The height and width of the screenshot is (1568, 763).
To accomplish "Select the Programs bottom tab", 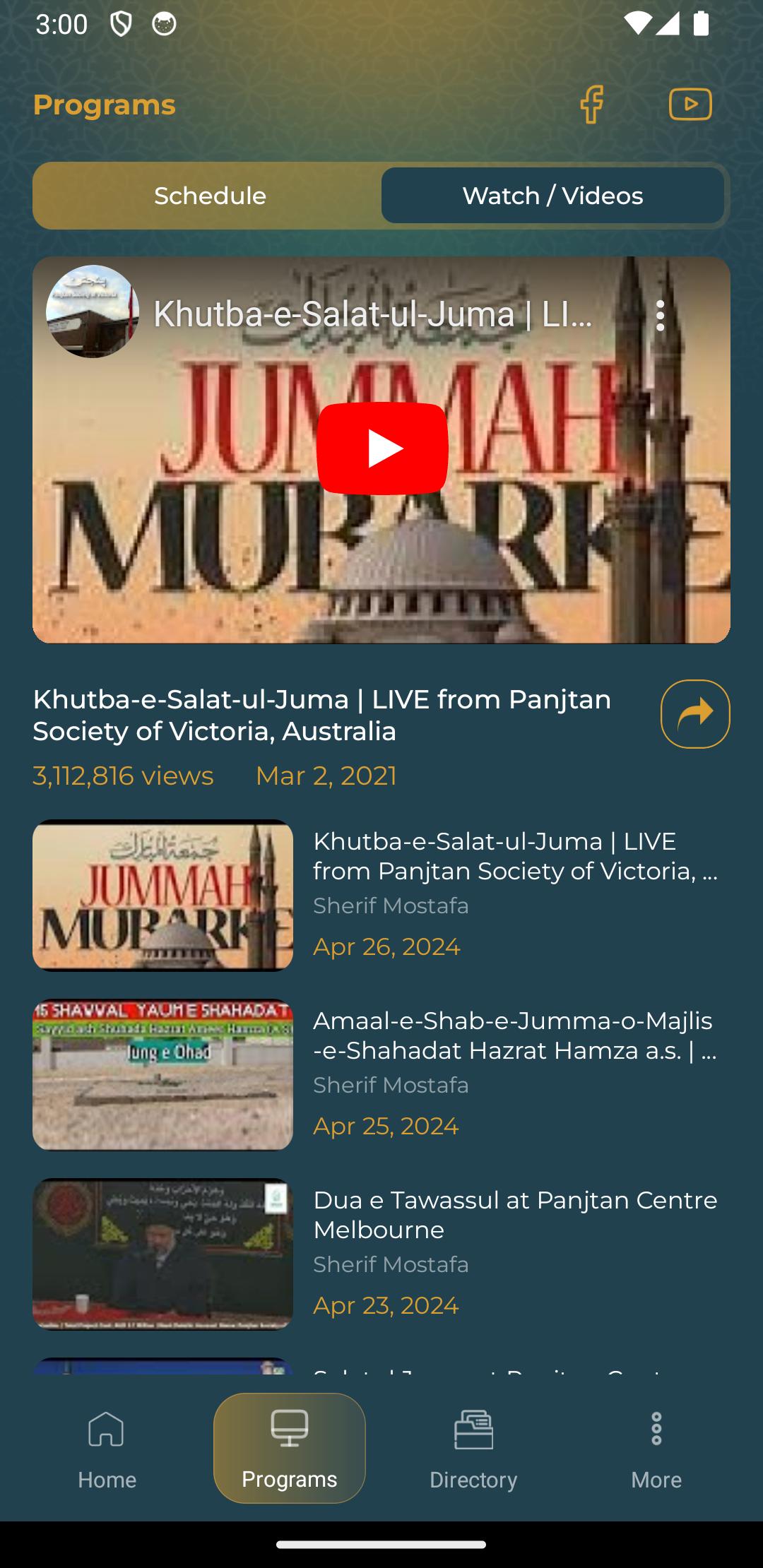I will (290, 1449).
